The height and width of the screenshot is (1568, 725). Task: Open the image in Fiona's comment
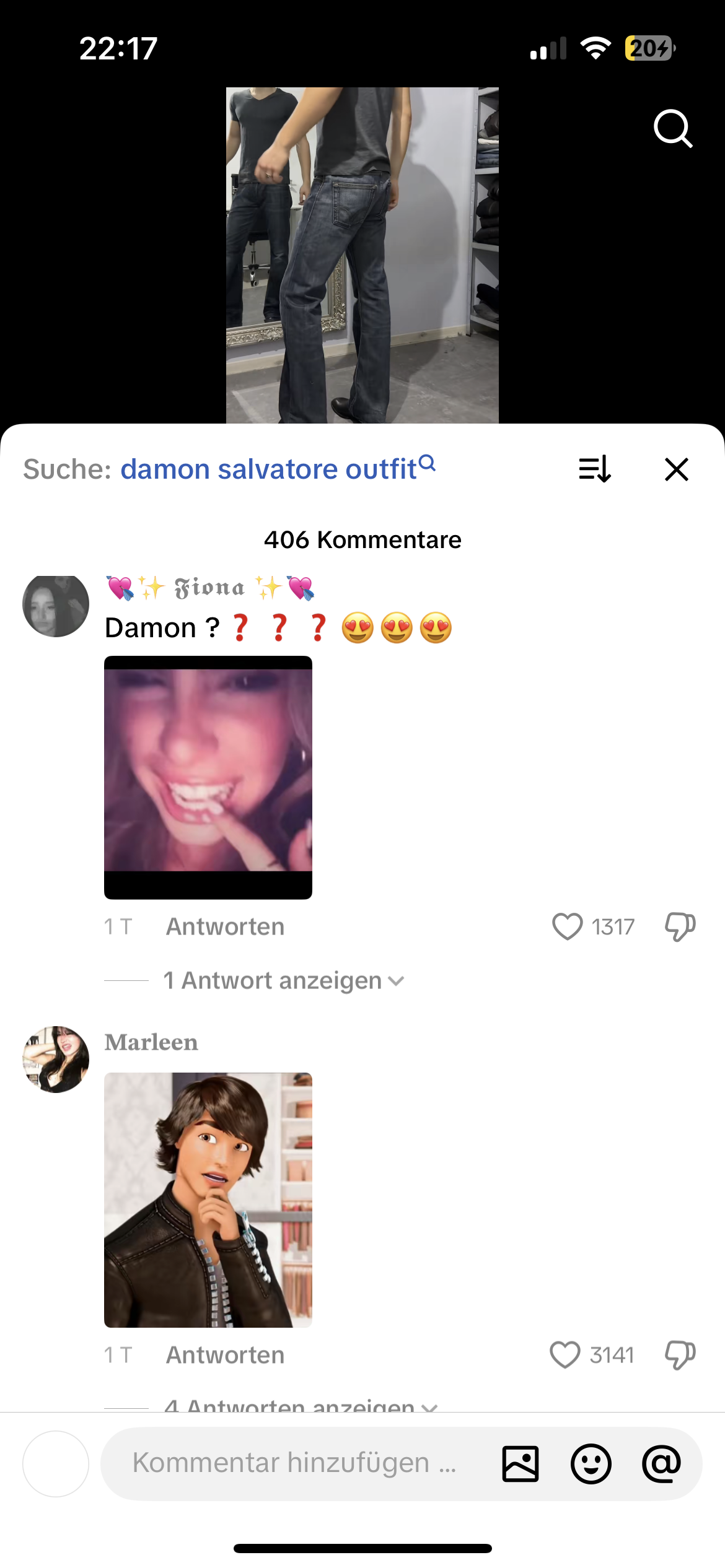pos(208,777)
